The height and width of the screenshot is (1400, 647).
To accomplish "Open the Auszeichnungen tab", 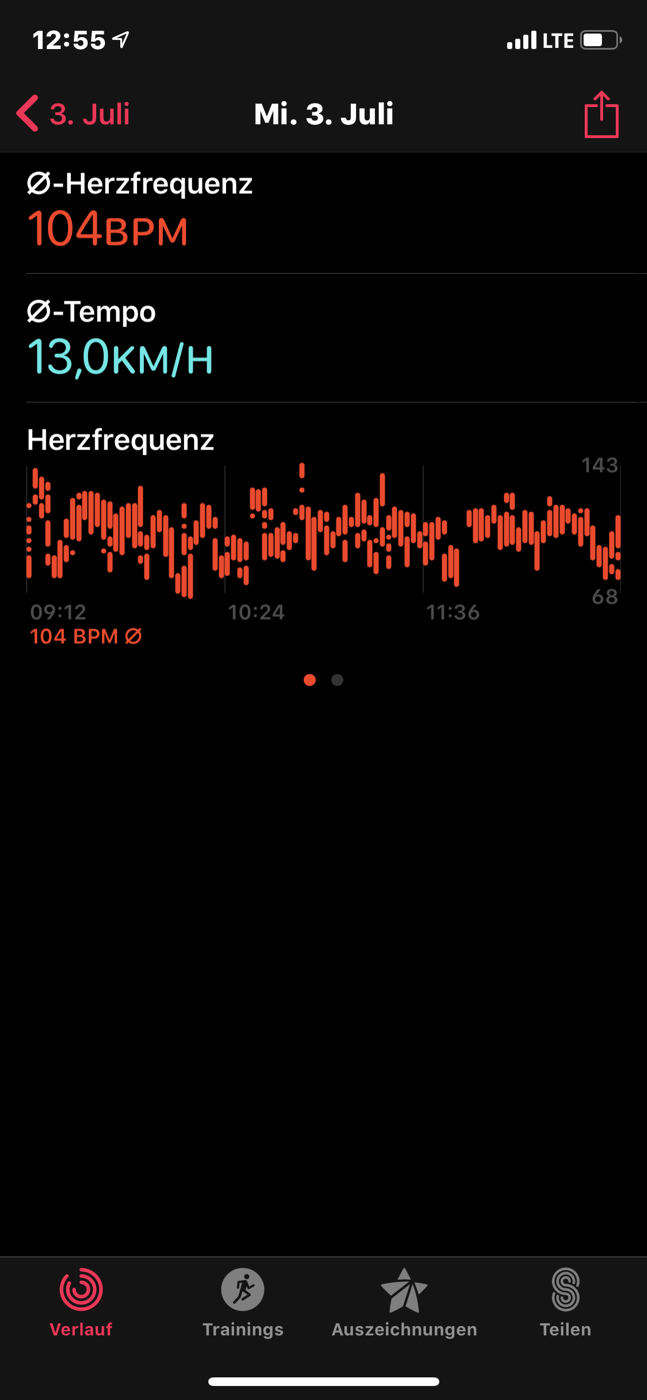I will click(x=404, y=1302).
